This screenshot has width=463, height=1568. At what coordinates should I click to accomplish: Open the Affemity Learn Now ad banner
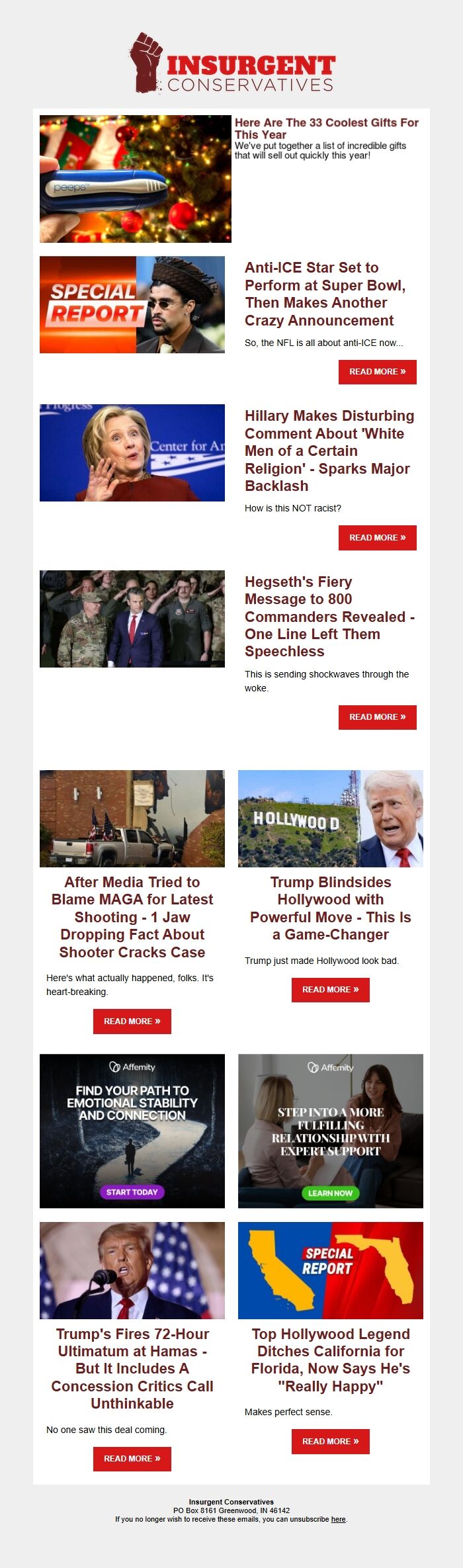(330, 1131)
